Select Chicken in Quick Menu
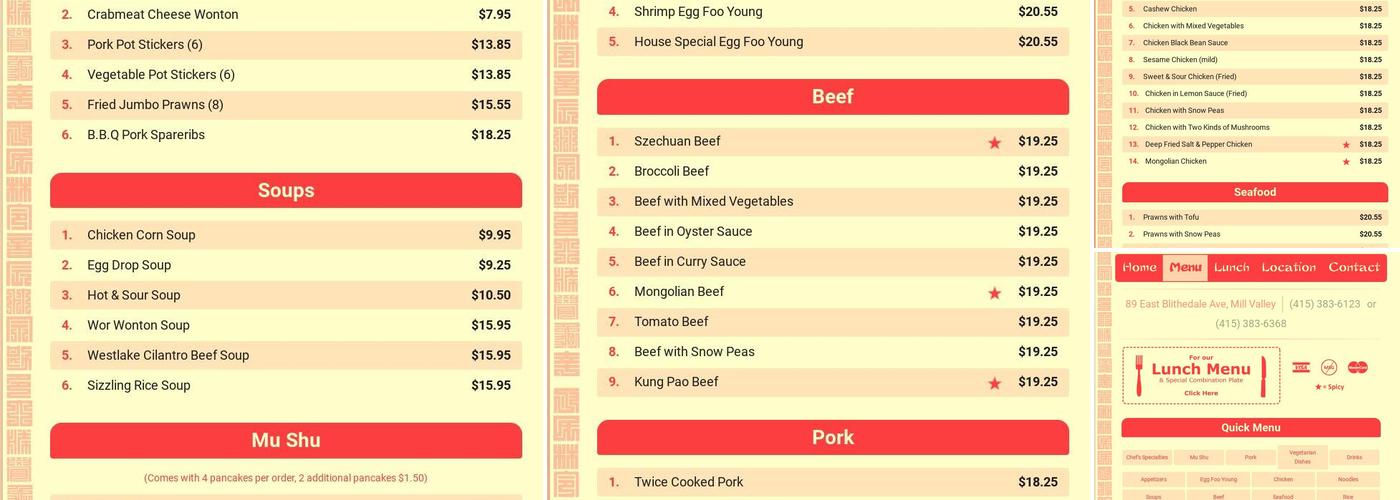 coord(1283,479)
